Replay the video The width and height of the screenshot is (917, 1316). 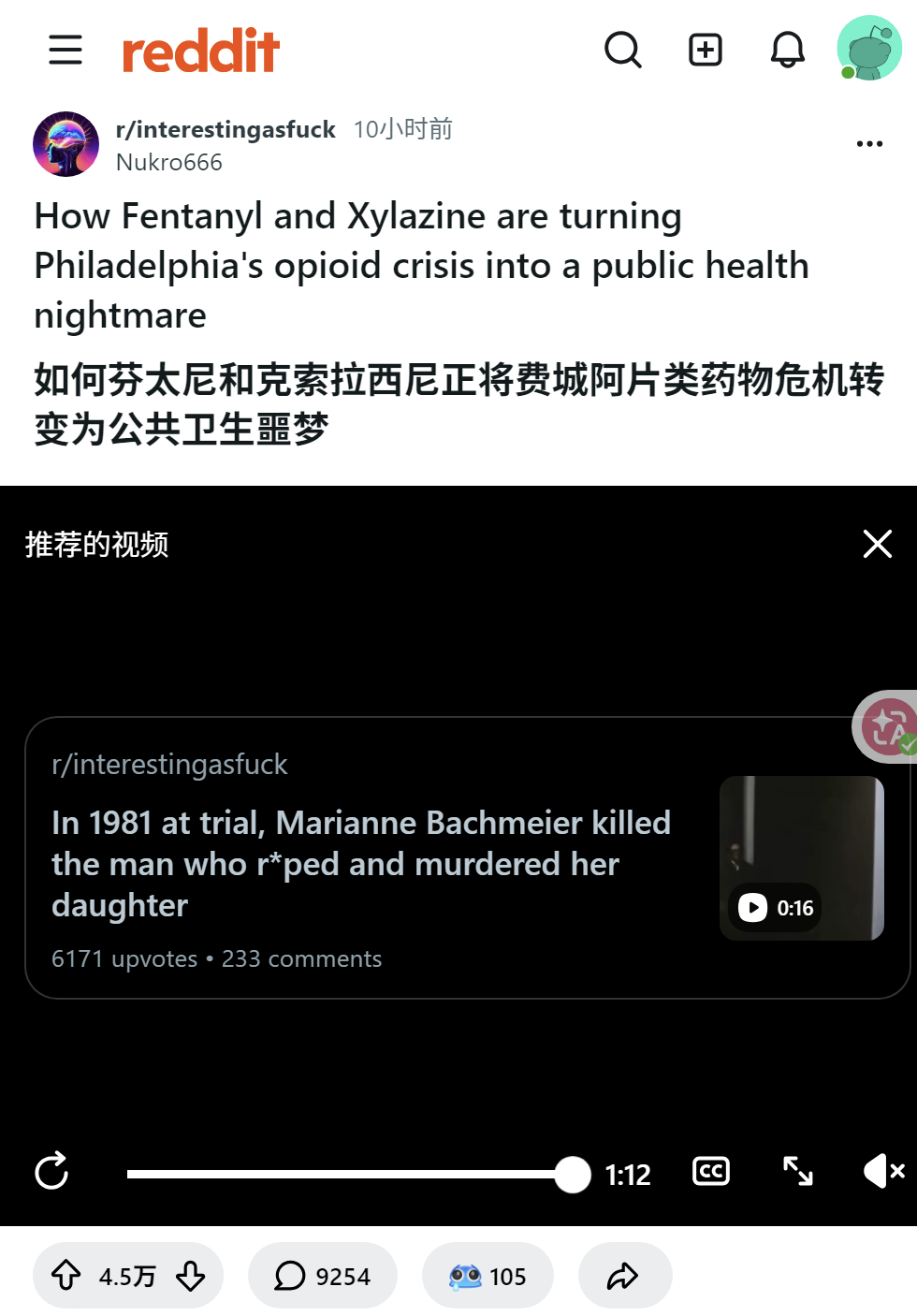(51, 1171)
